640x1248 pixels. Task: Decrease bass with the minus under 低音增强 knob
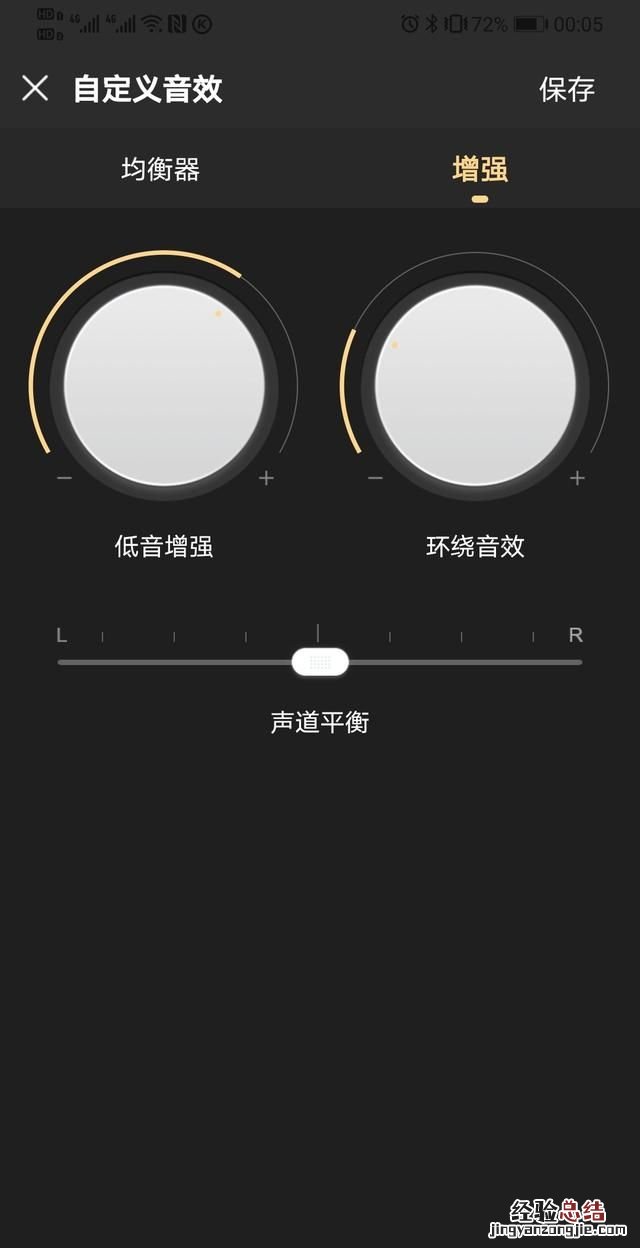(64, 478)
